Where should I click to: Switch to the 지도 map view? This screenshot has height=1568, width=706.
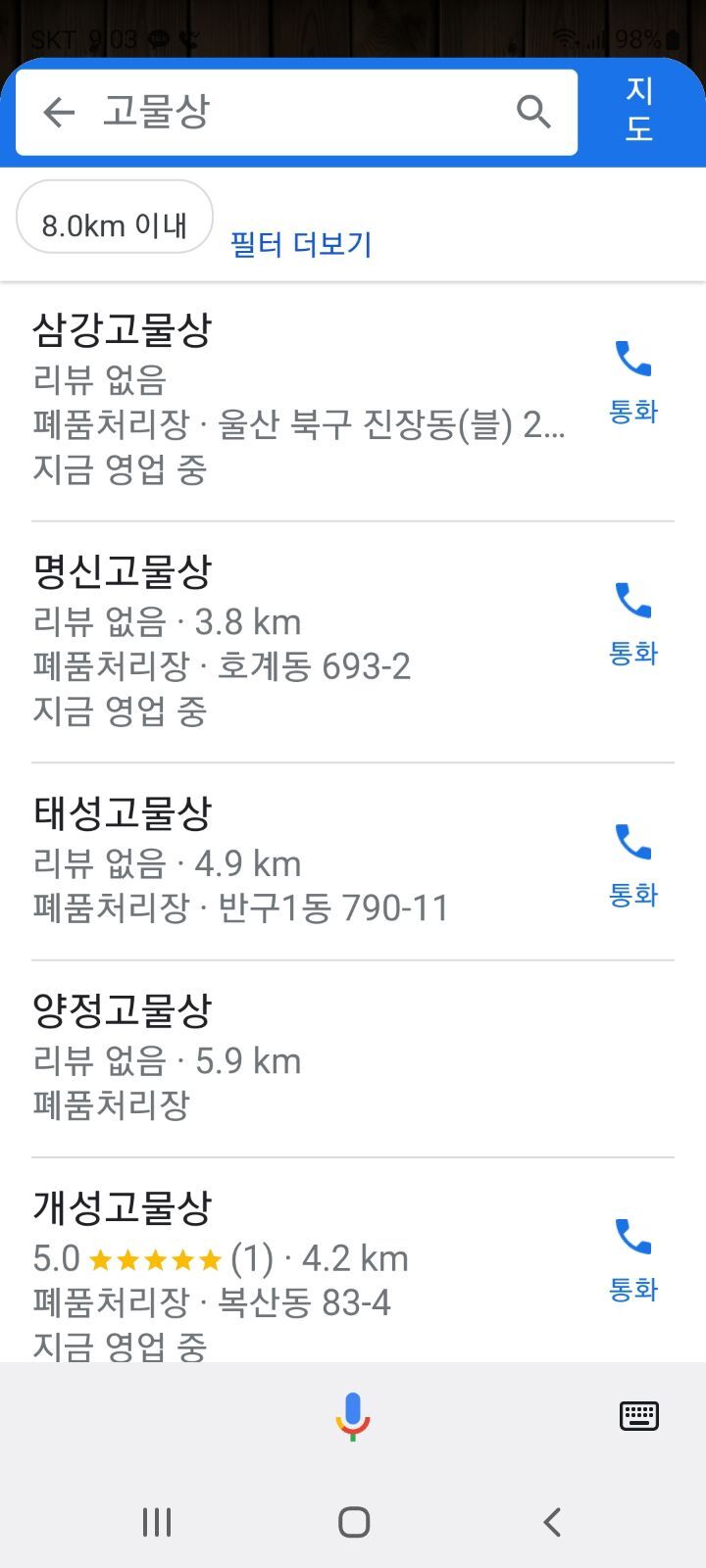(639, 110)
